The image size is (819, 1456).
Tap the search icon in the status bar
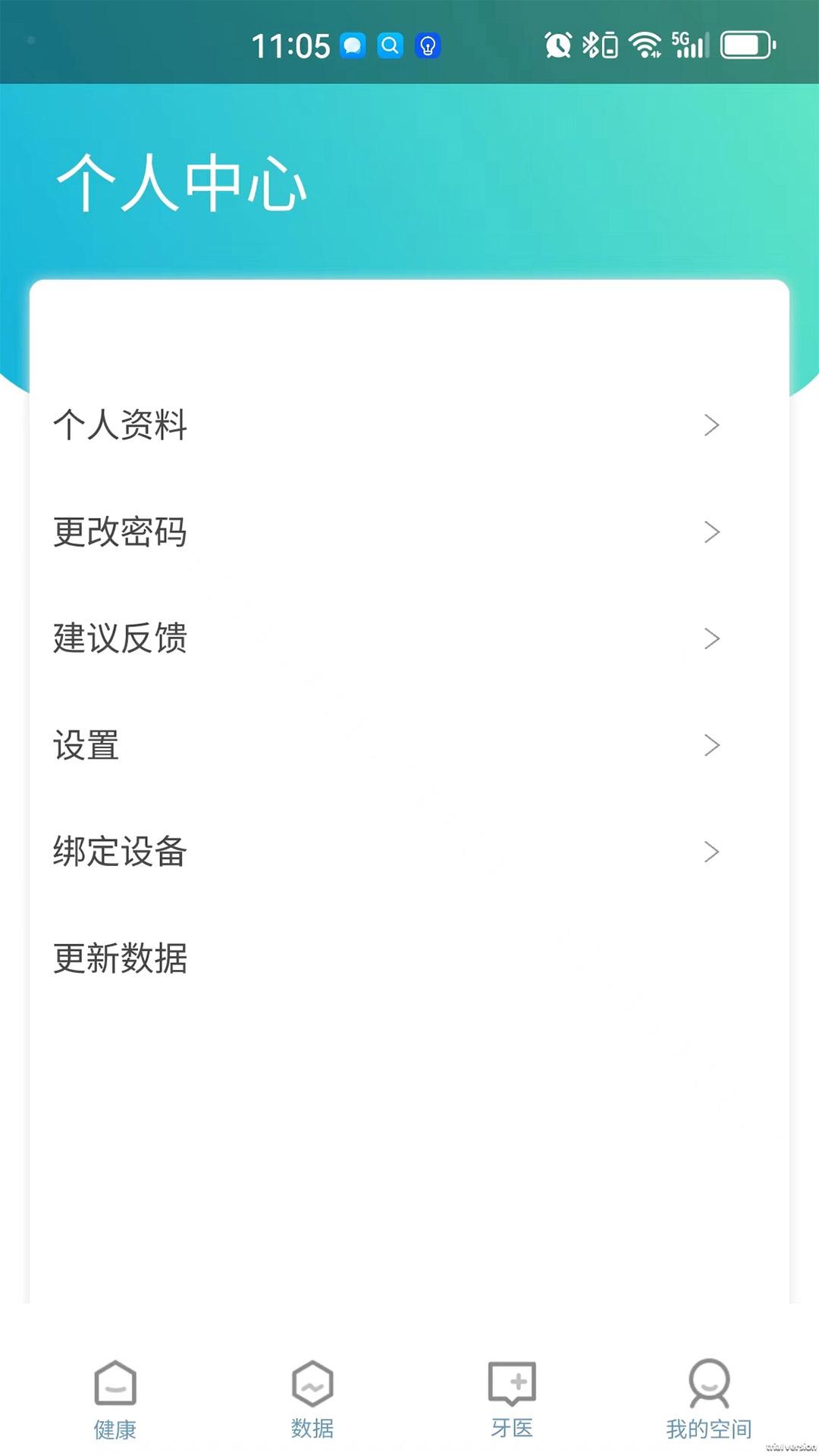(389, 45)
